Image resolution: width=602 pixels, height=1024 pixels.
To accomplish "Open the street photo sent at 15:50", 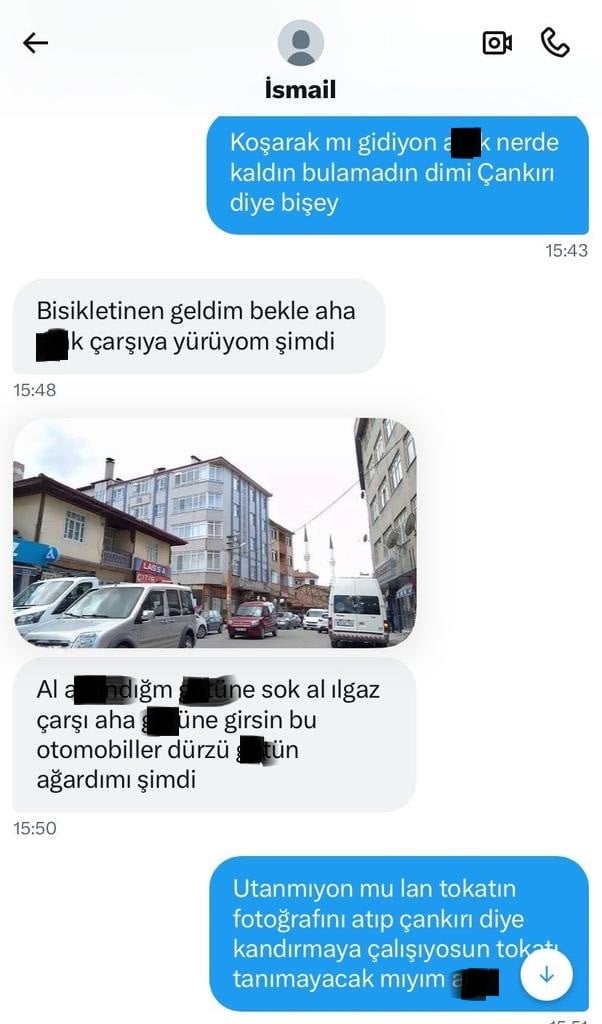I will click(214, 532).
